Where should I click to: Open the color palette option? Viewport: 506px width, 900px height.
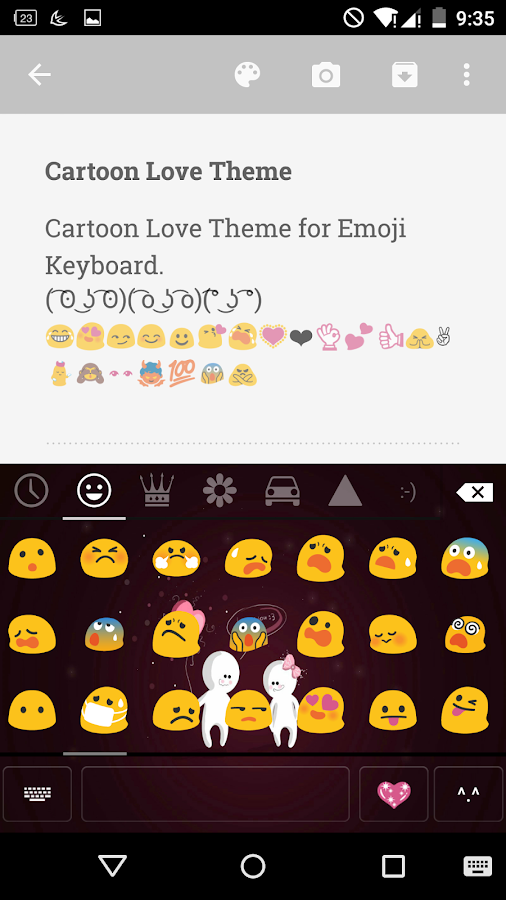point(247,75)
